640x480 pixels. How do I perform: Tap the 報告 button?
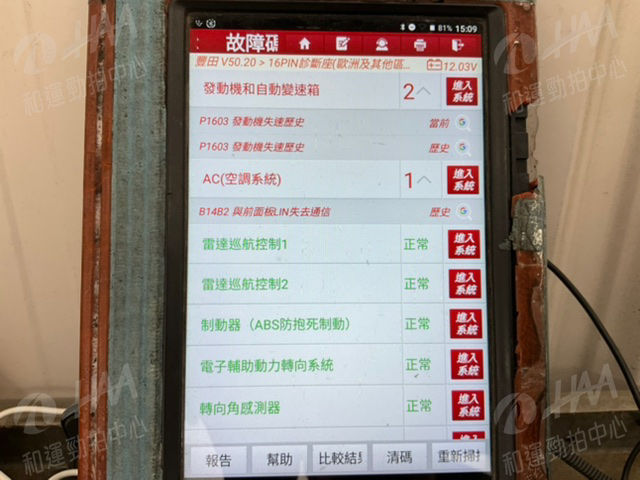218,461
